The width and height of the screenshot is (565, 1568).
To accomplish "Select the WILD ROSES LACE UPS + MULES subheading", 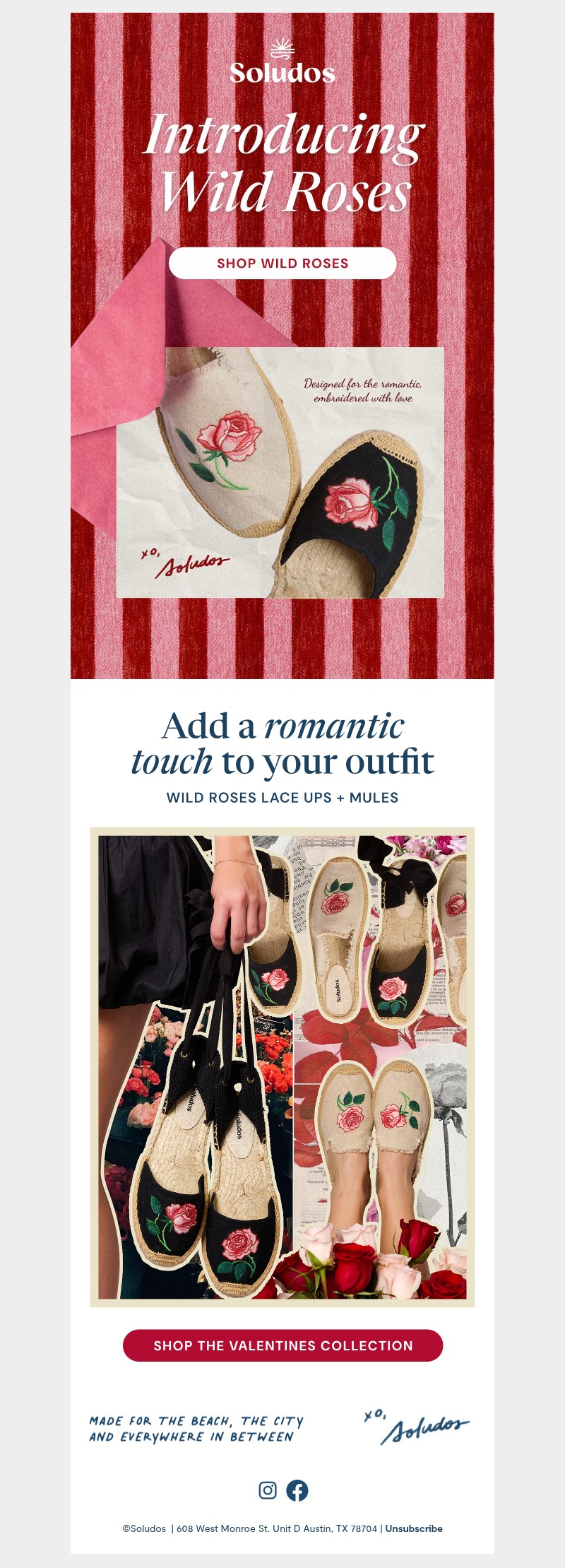I will coord(282,798).
